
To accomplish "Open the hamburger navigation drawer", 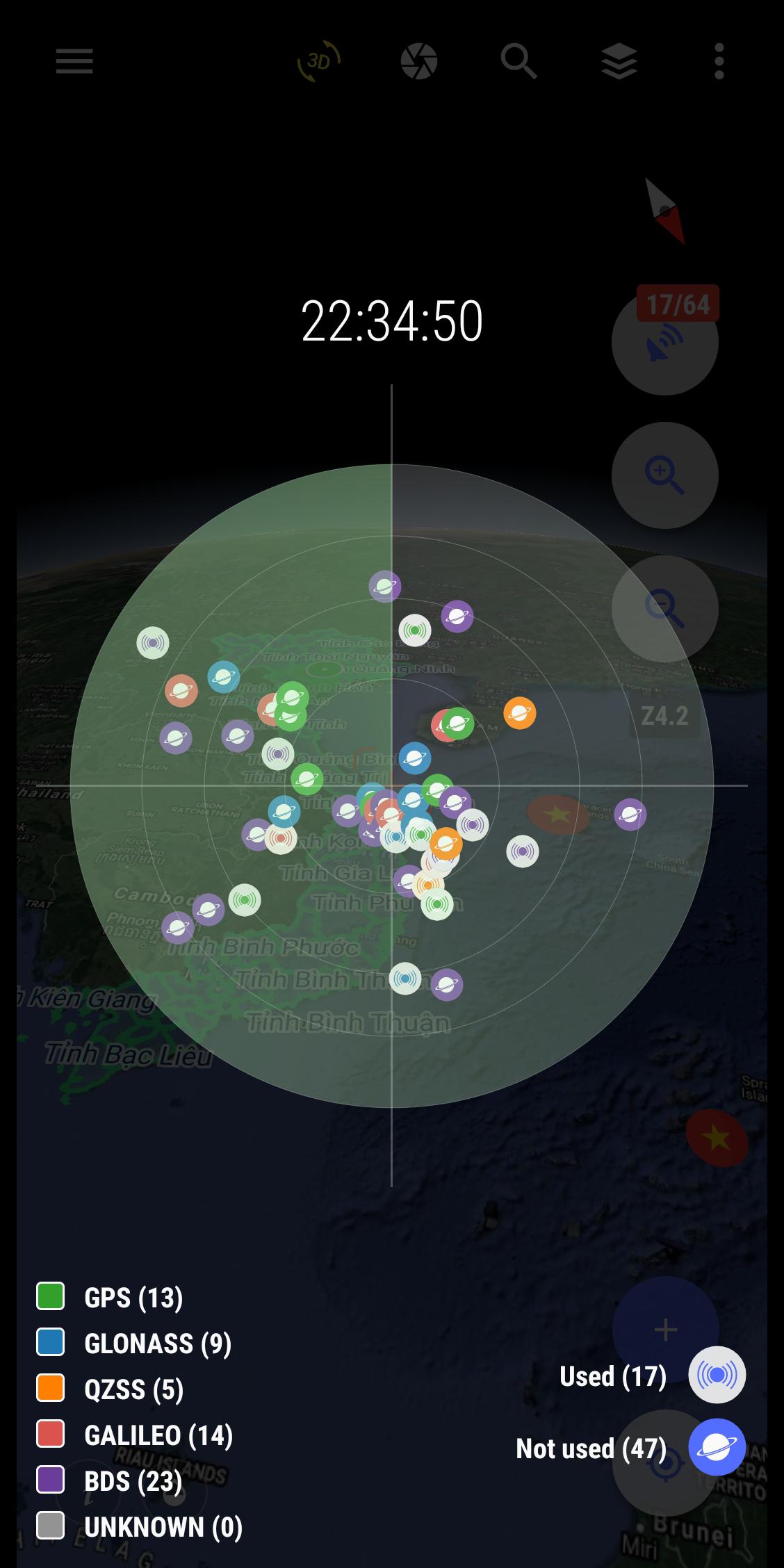I will (74, 61).
